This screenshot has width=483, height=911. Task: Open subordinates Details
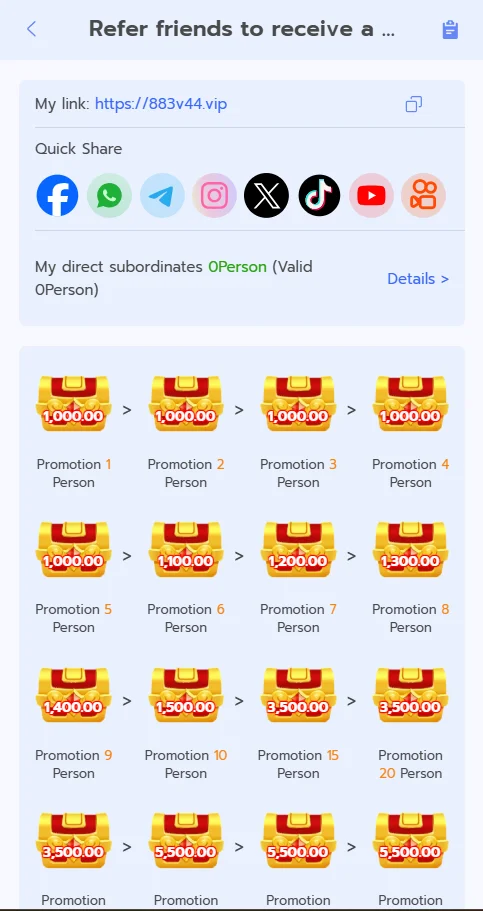[x=418, y=279]
